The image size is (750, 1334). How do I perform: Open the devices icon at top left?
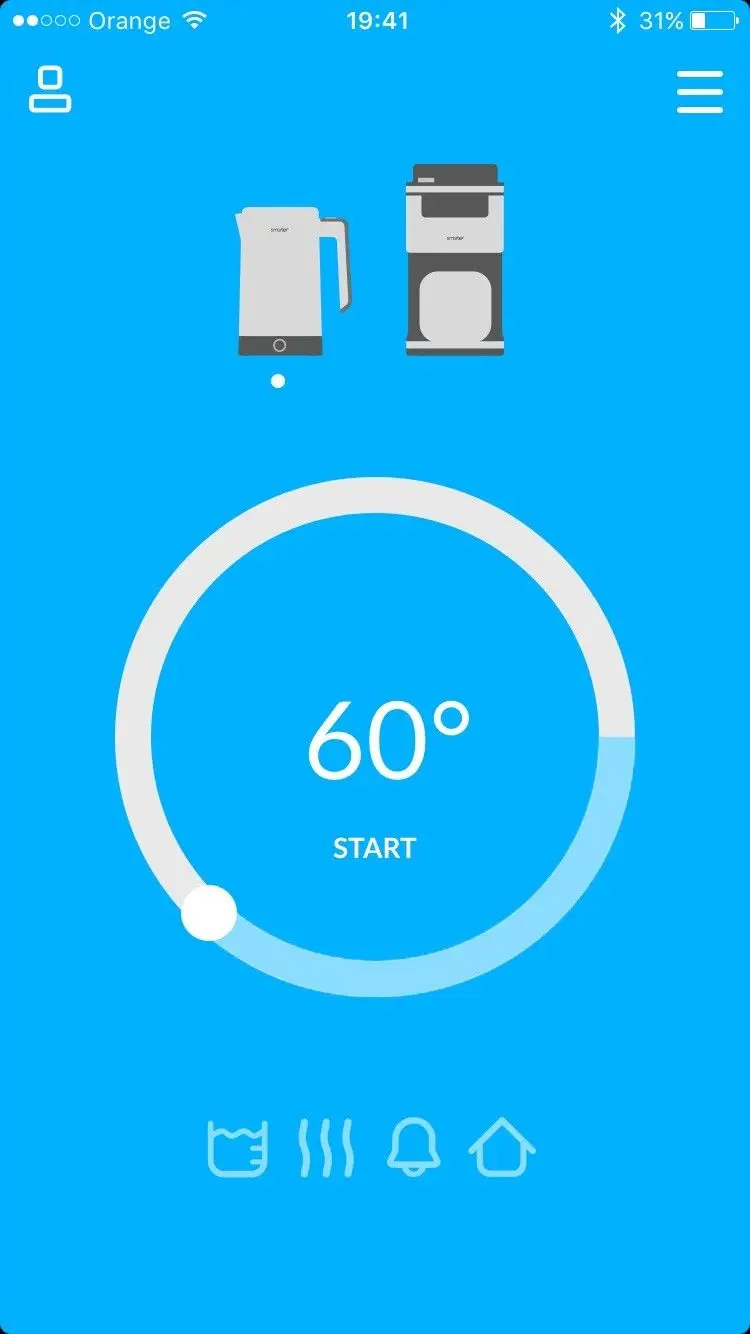(x=50, y=90)
